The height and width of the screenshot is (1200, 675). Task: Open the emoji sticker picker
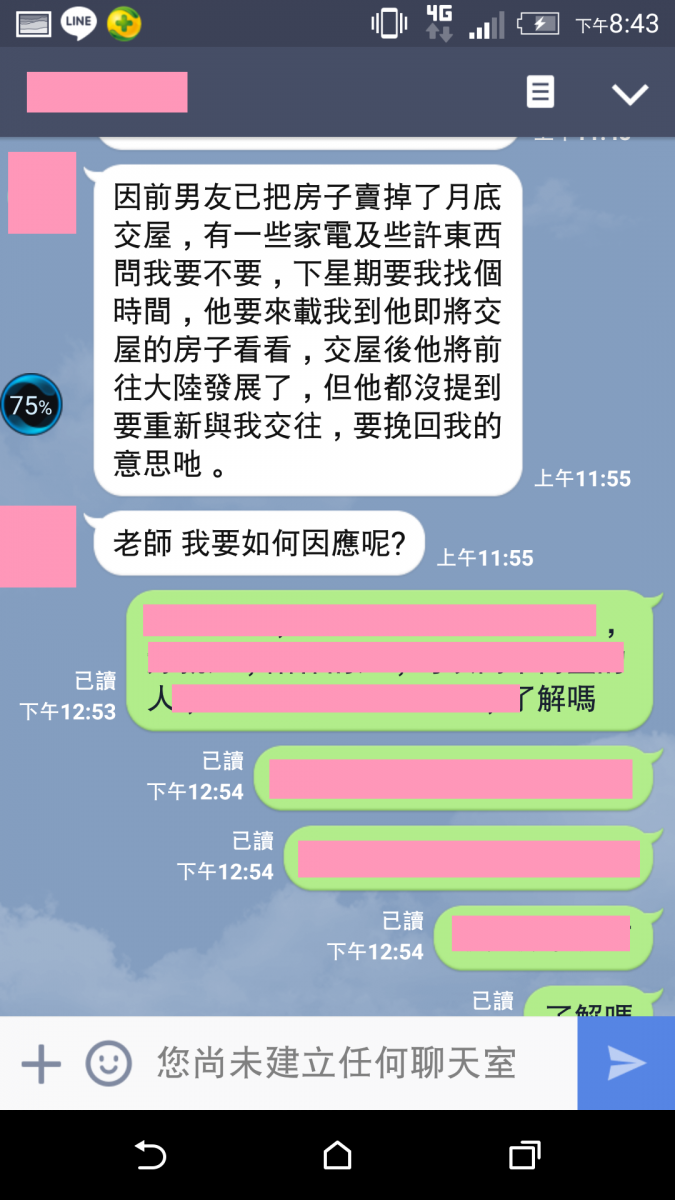click(108, 1062)
